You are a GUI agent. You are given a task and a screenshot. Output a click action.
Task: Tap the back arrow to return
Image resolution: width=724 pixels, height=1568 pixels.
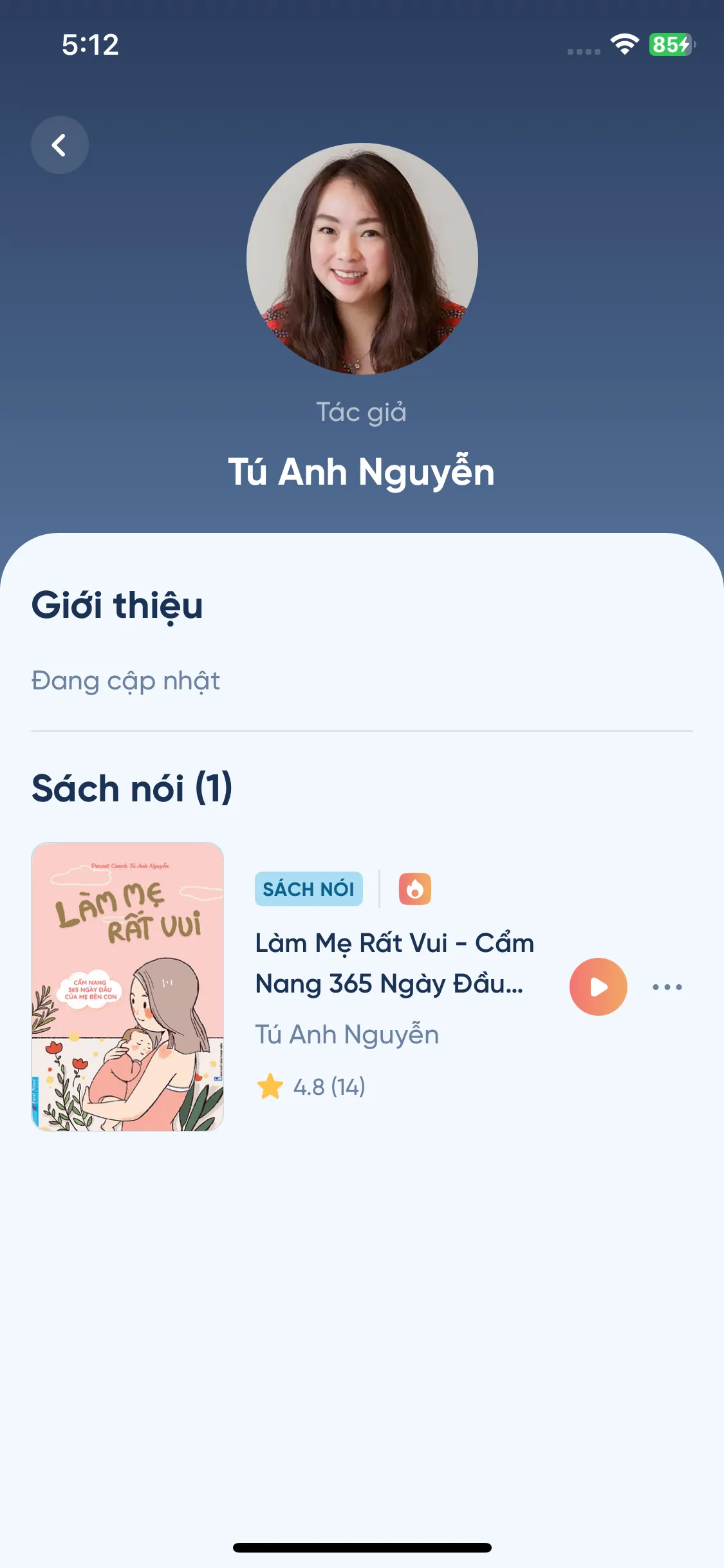pyautogui.click(x=59, y=145)
